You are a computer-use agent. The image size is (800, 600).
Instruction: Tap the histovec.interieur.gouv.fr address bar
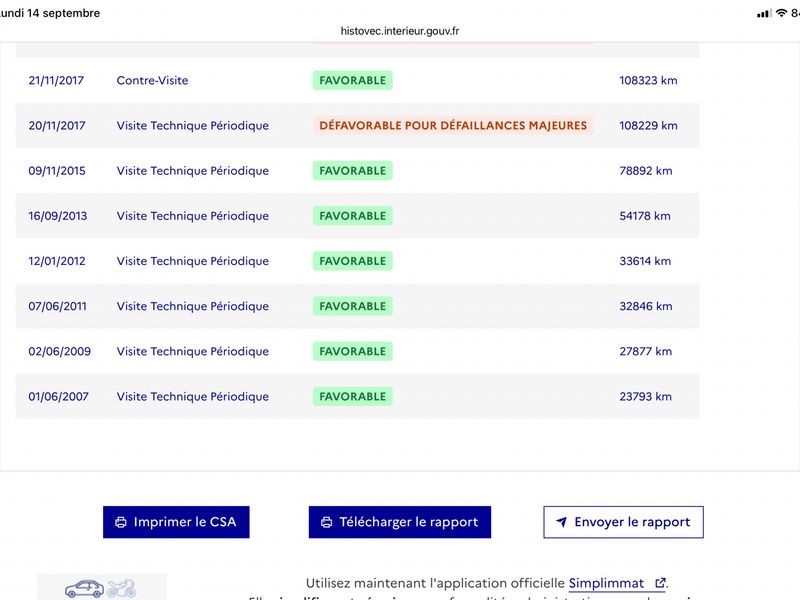coord(399,31)
